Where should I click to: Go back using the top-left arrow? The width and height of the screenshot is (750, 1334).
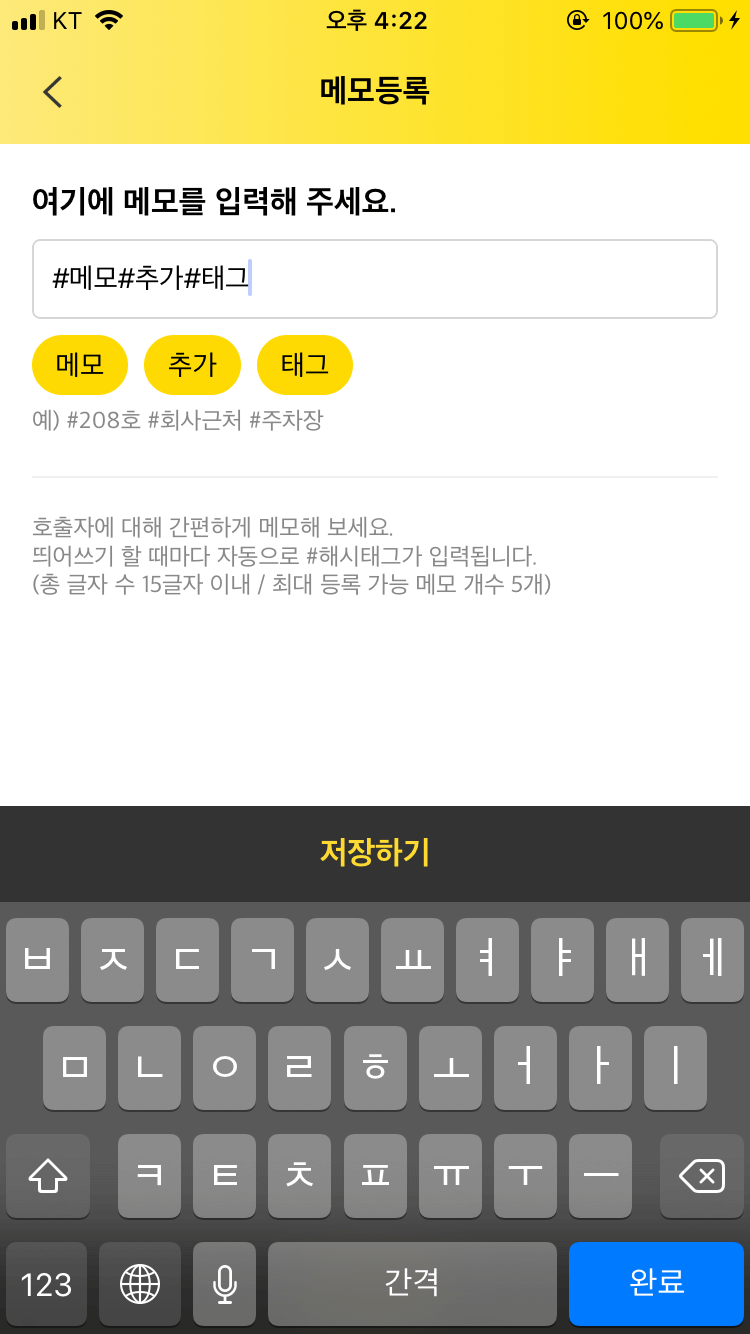coord(53,92)
